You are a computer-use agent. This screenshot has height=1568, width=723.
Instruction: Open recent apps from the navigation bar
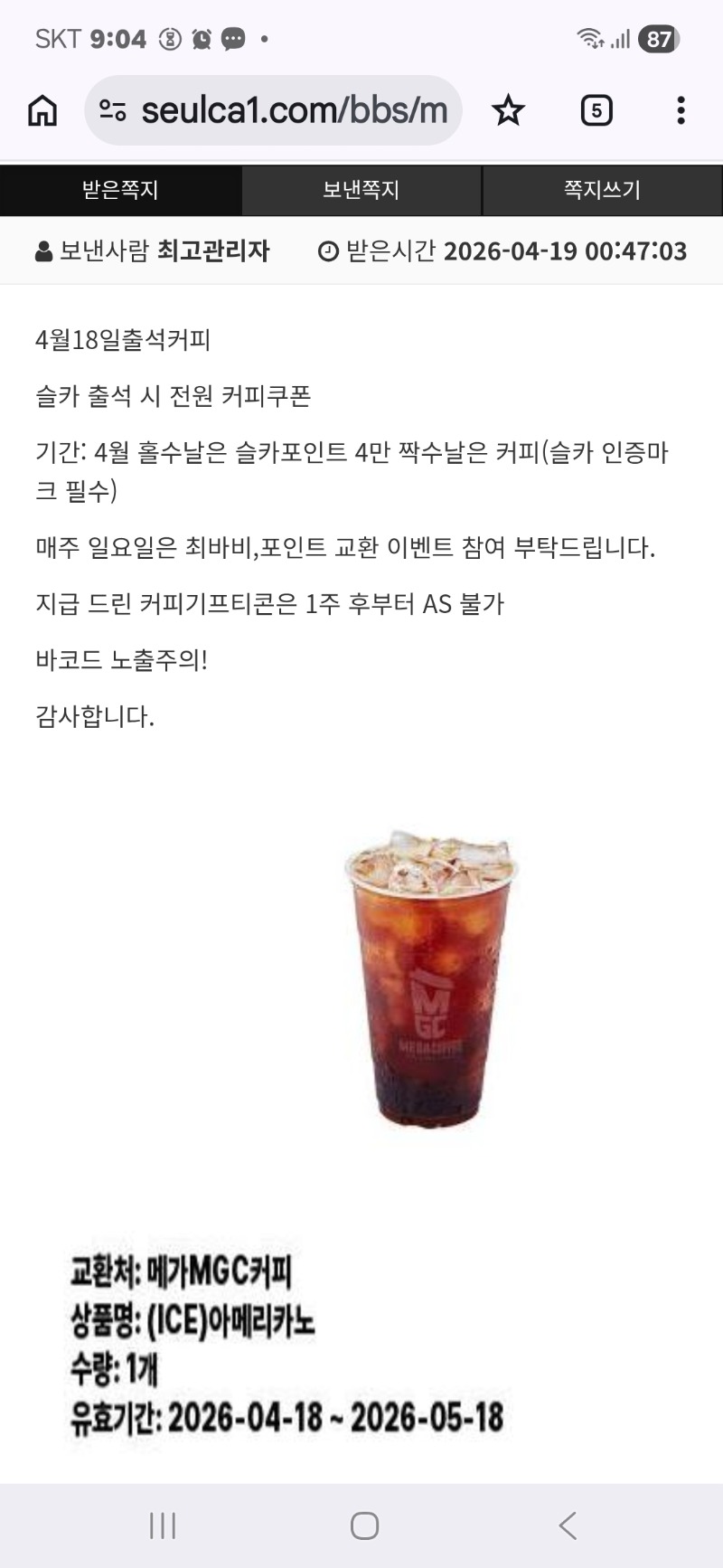coord(163,1525)
